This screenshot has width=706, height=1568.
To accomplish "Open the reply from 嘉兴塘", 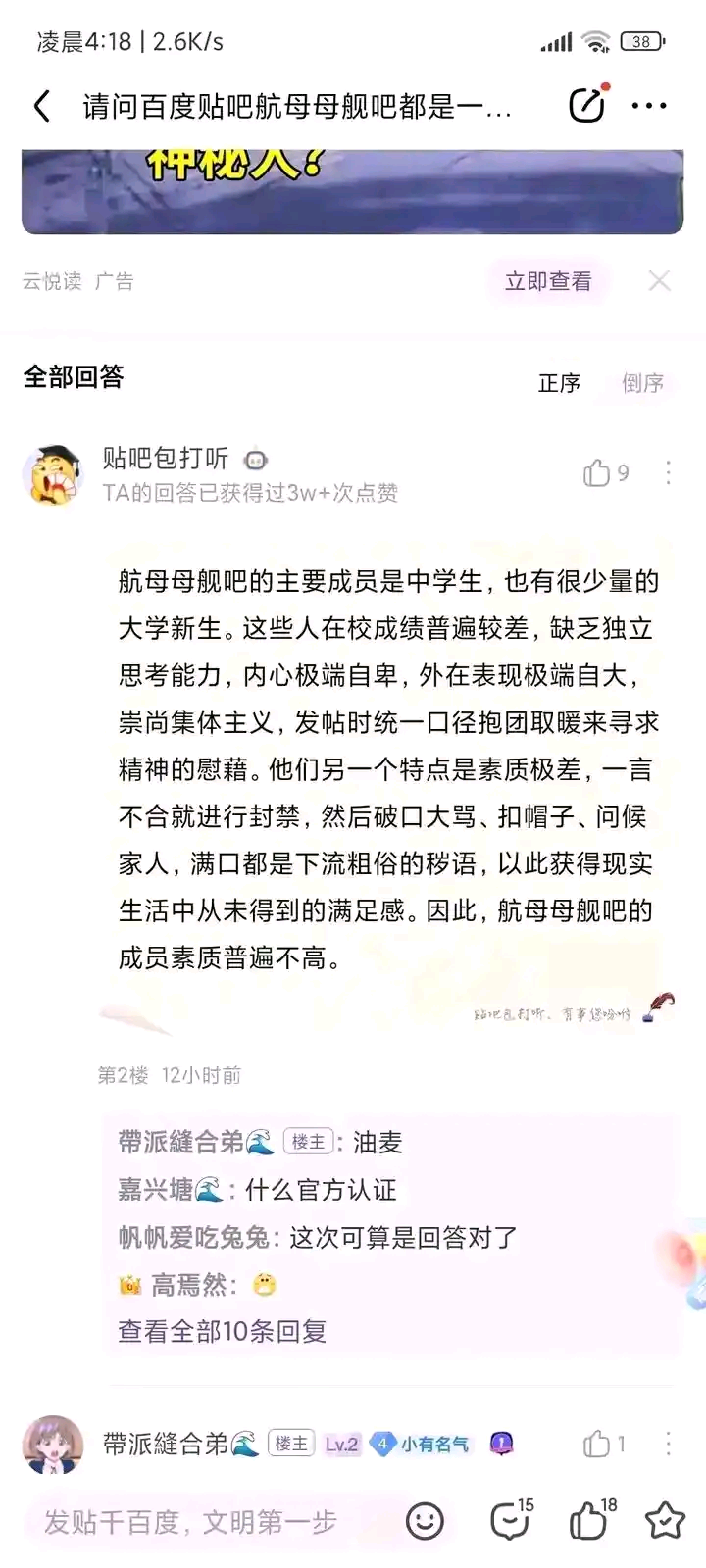I will (x=258, y=1190).
